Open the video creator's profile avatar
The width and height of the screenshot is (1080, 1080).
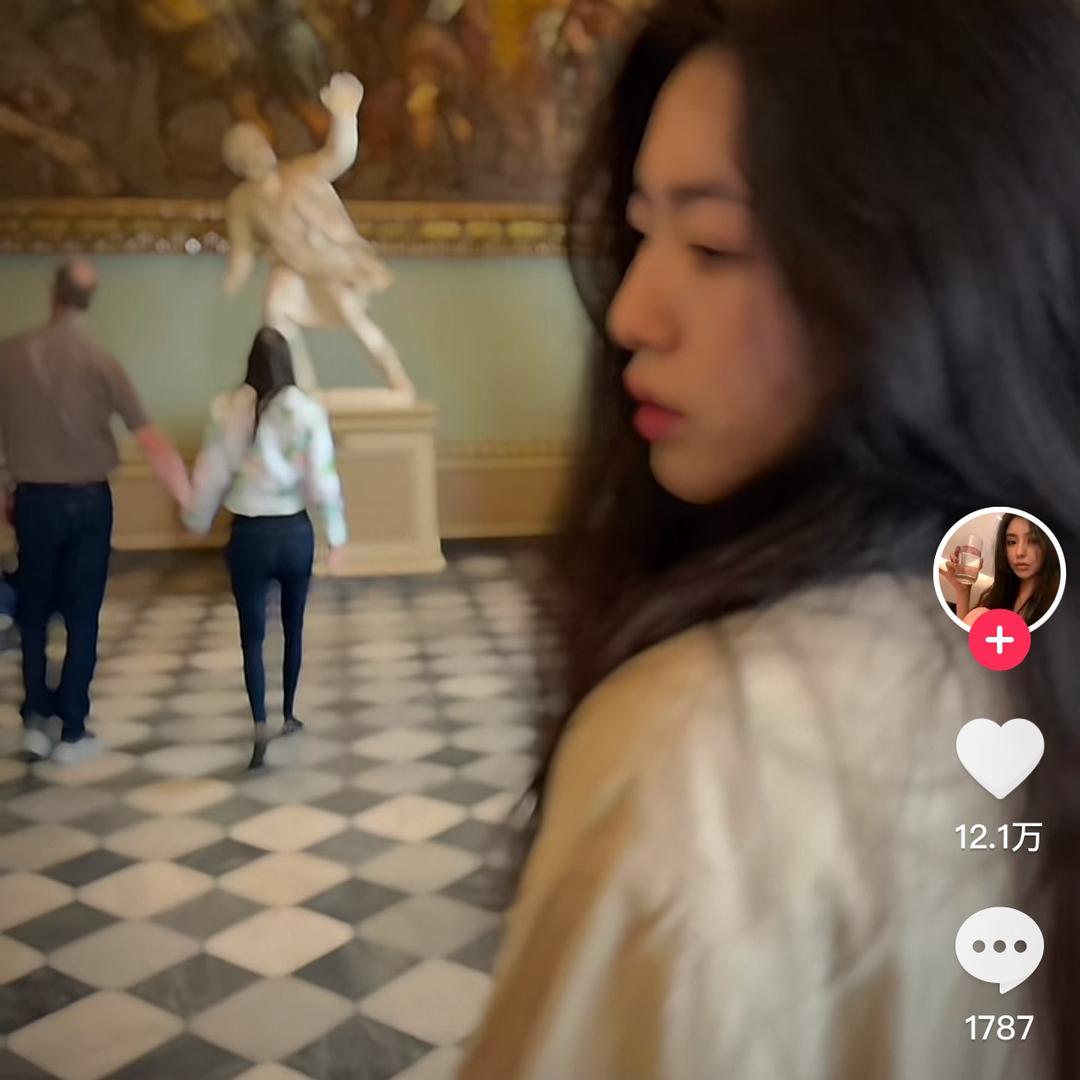pyautogui.click(x=999, y=568)
